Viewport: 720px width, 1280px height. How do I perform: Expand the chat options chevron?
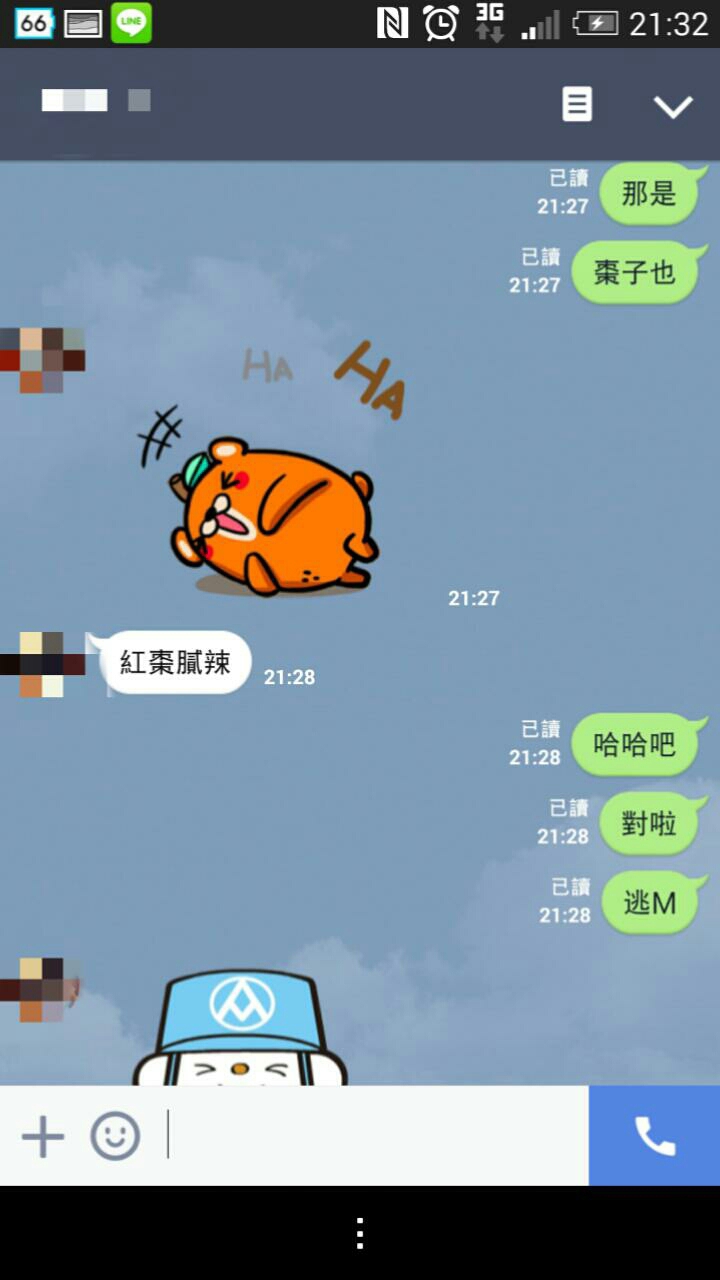pyautogui.click(x=673, y=106)
